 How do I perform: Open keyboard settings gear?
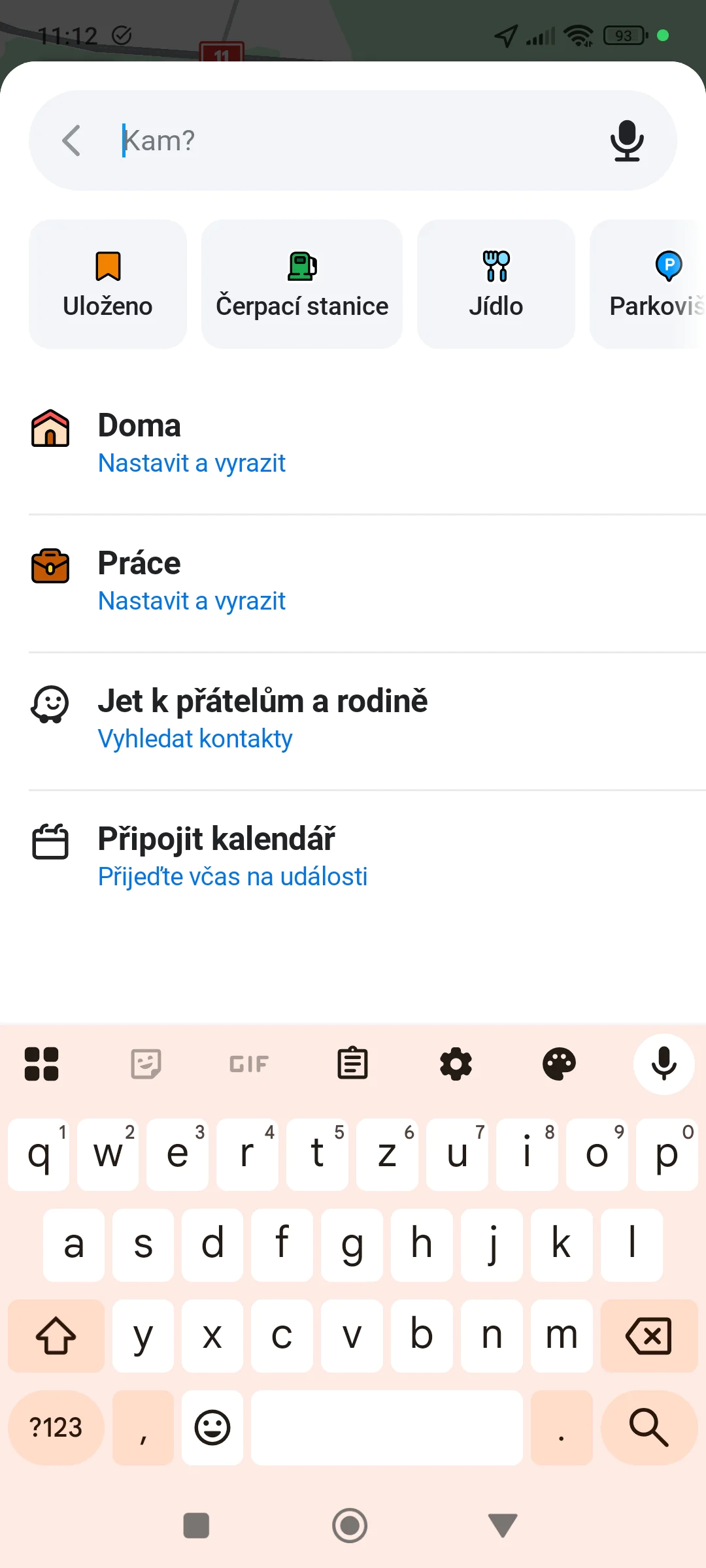pyautogui.click(x=456, y=1064)
